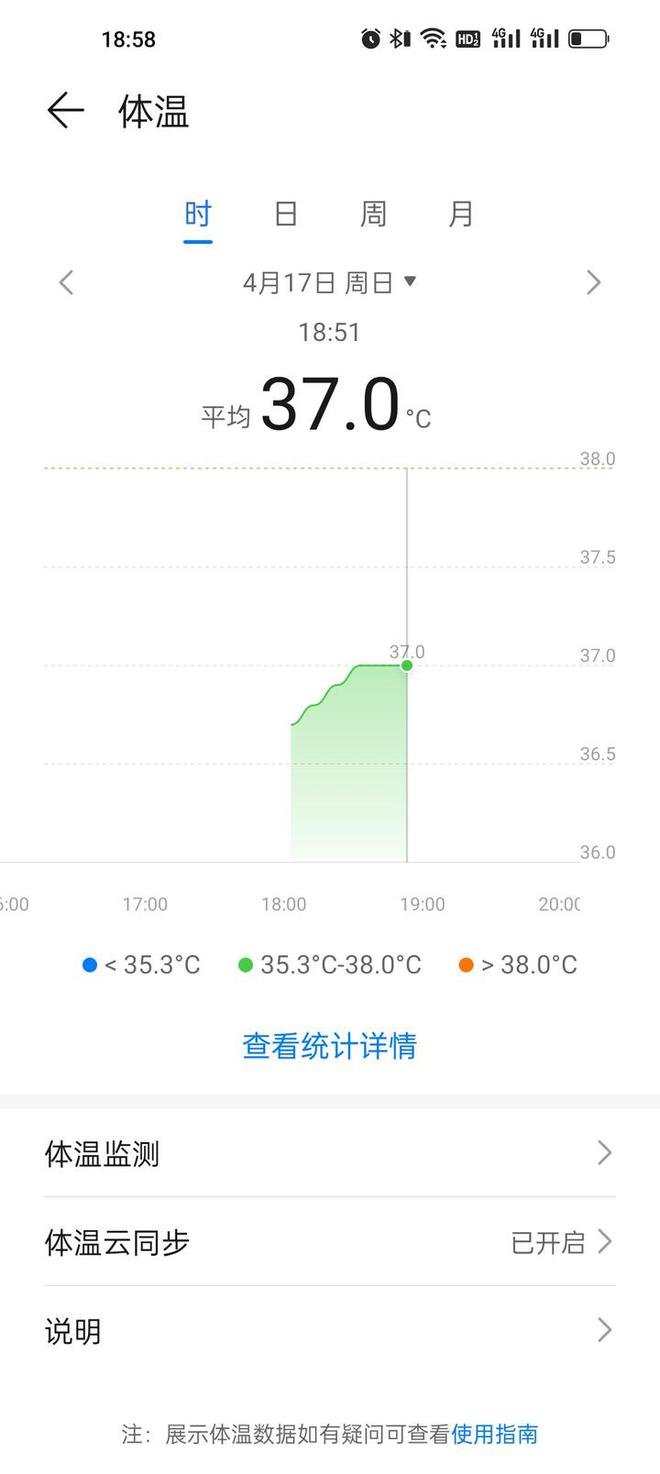Screen dimensions: 660x1474
Task: Open the 使用指南 link
Action: (x=495, y=1434)
